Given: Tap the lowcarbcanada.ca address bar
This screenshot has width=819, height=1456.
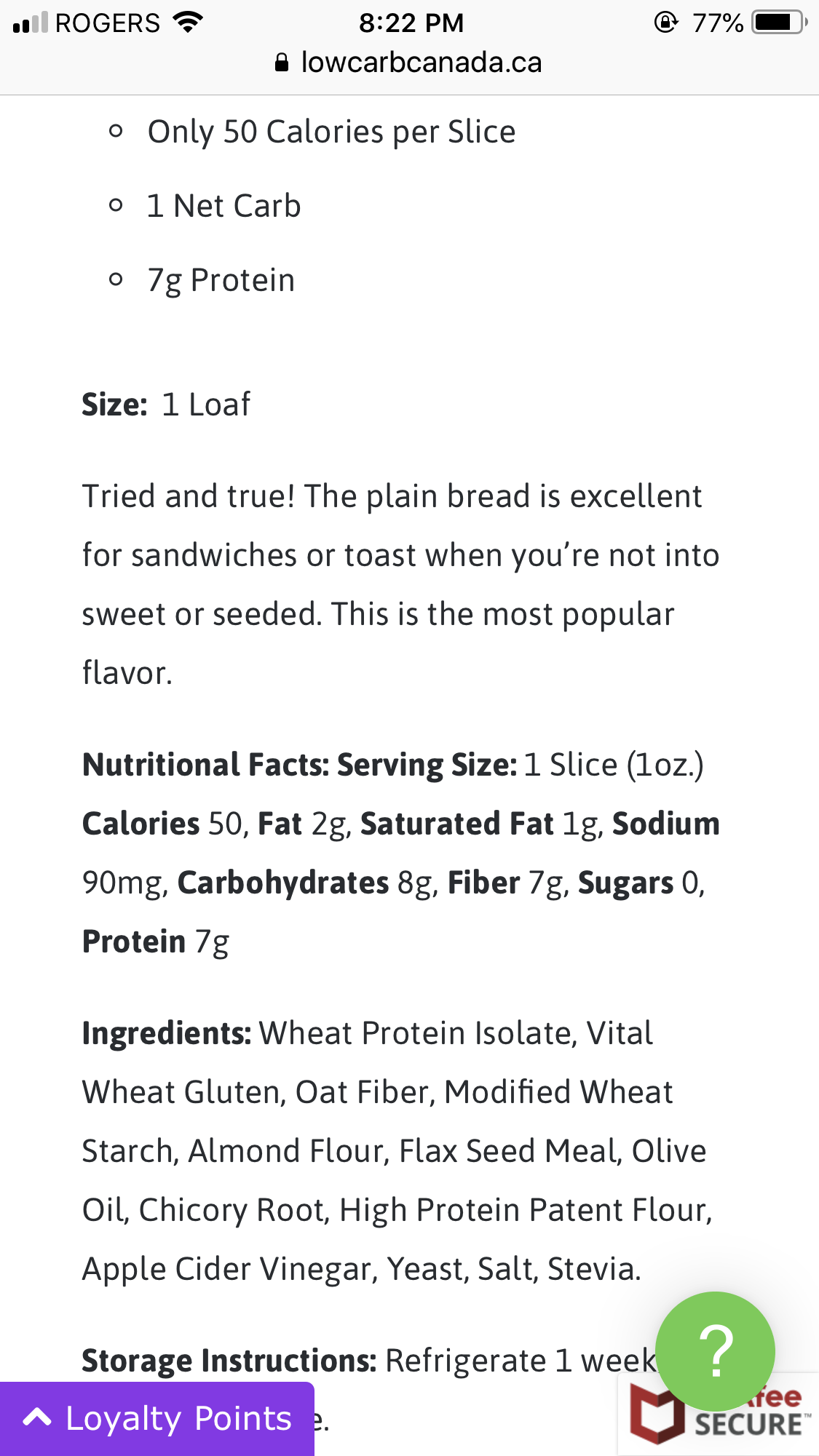Looking at the screenshot, I should point(409,63).
